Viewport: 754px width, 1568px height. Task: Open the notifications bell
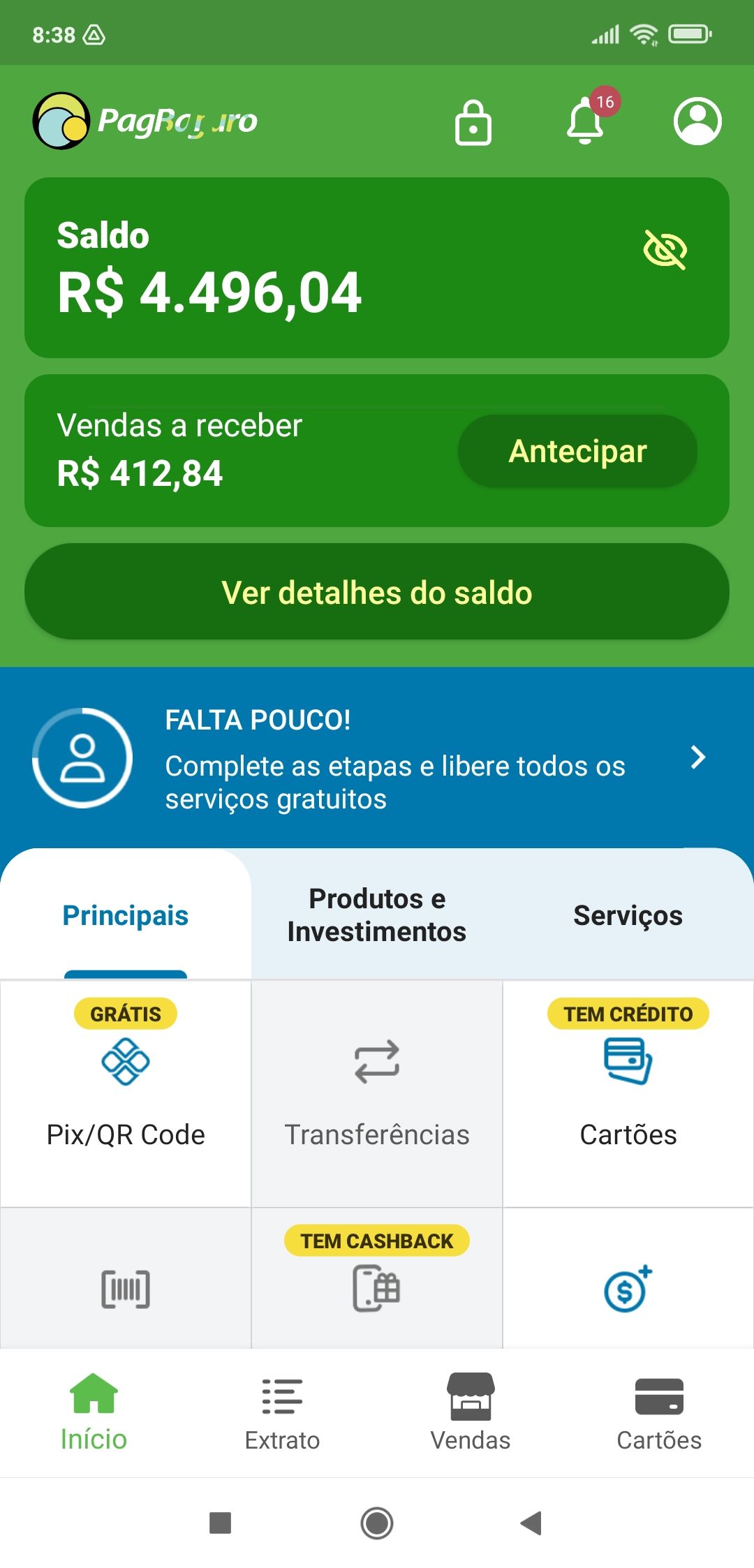click(x=585, y=121)
